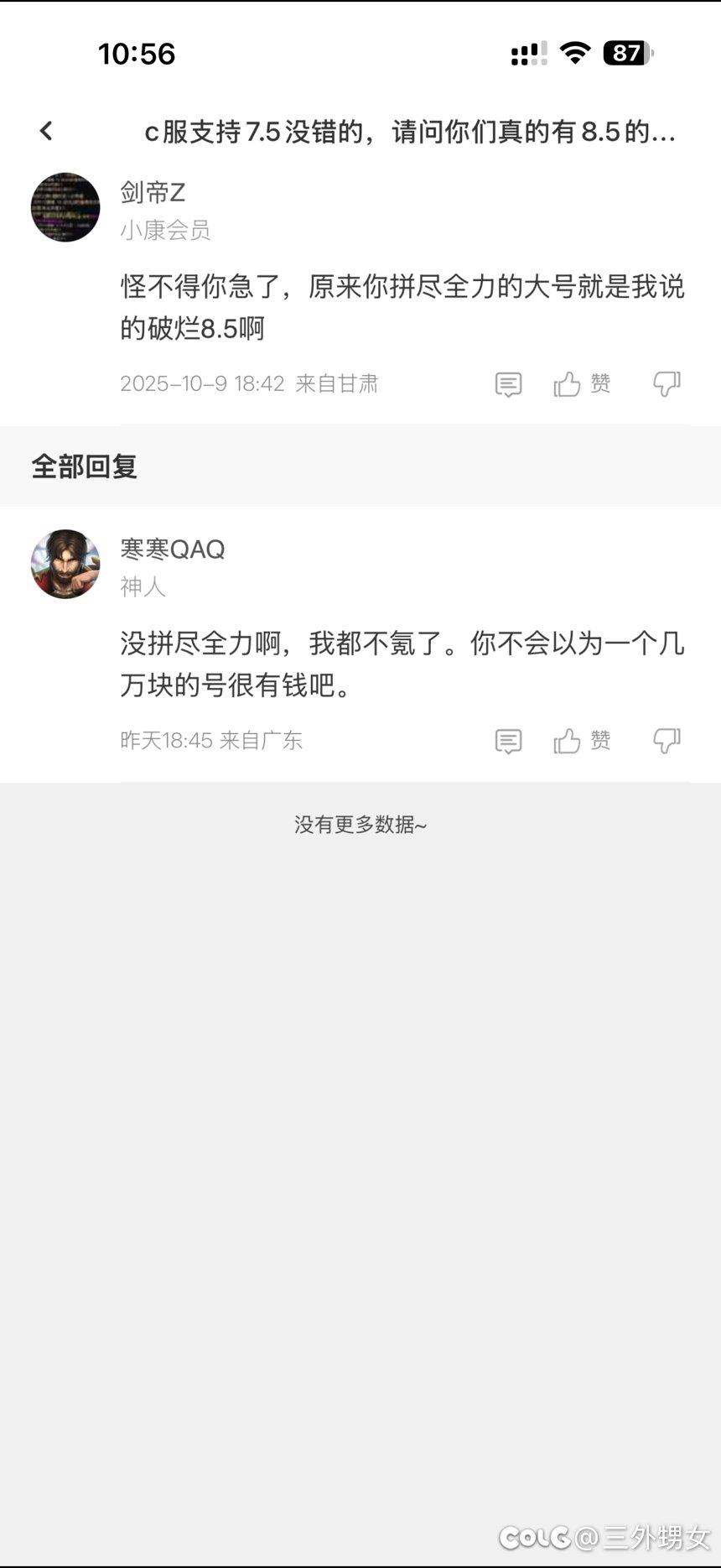Reply to 寒寒QAQ's comment via comment icon
Screen dimensions: 721x1568
click(x=508, y=741)
